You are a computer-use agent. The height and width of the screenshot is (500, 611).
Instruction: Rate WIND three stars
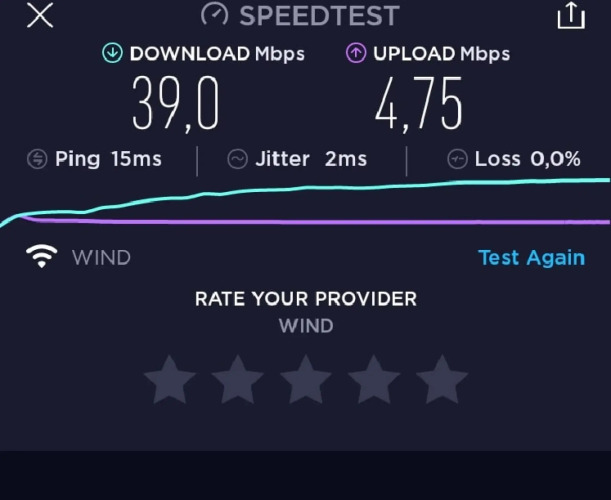305,381
